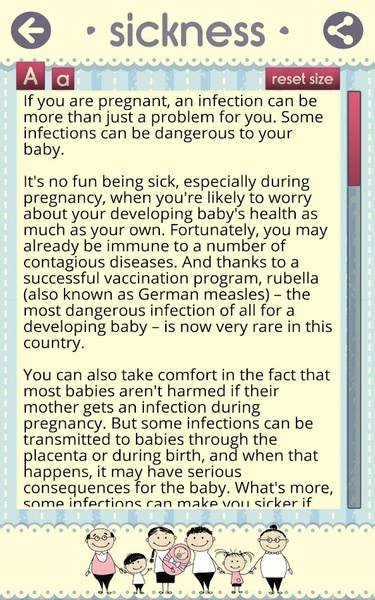The height and width of the screenshot is (600, 375).
Task: Increase text size with large A
Action: [30, 76]
